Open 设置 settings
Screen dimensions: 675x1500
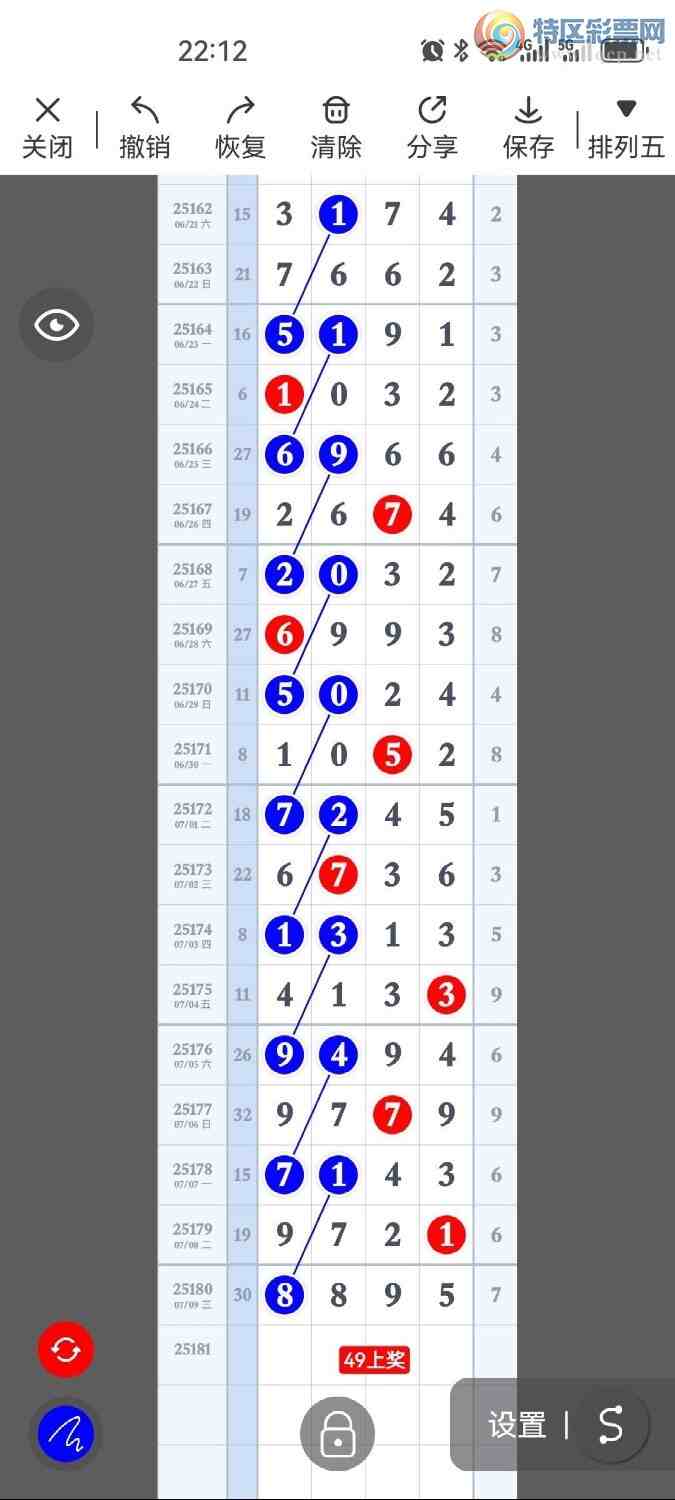point(517,1425)
